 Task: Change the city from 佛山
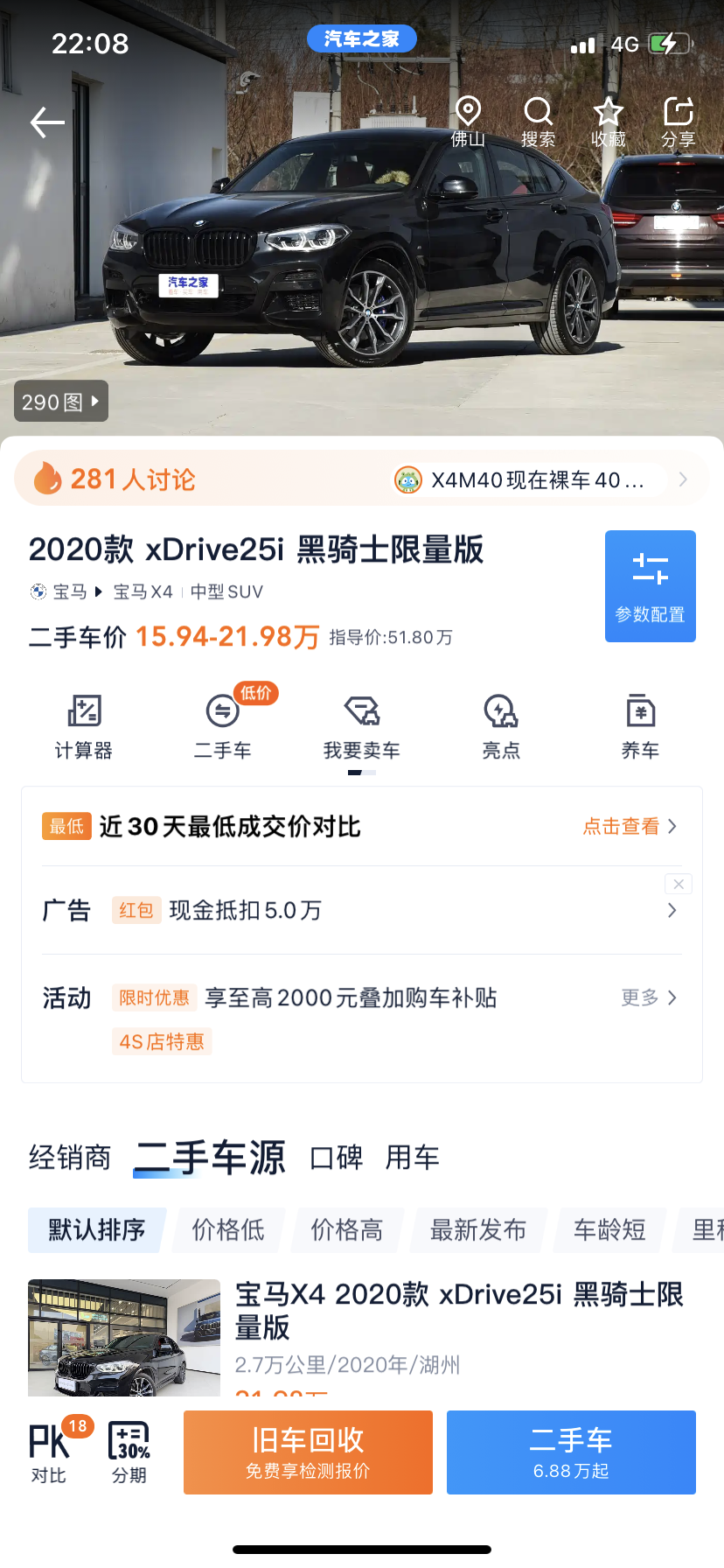[x=468, y=122]
